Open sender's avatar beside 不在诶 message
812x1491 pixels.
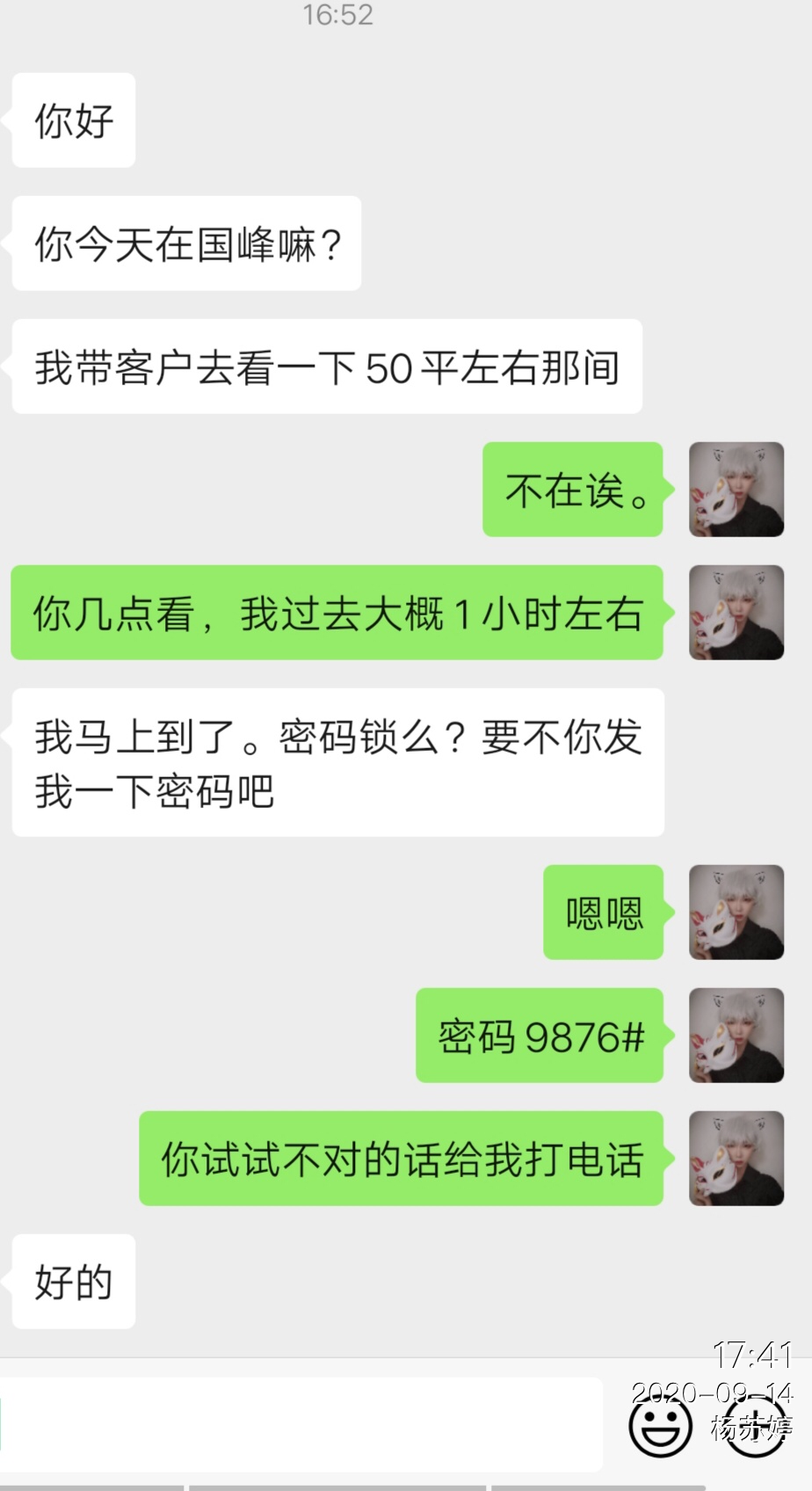pyautogui.click(x=736, y=490)
